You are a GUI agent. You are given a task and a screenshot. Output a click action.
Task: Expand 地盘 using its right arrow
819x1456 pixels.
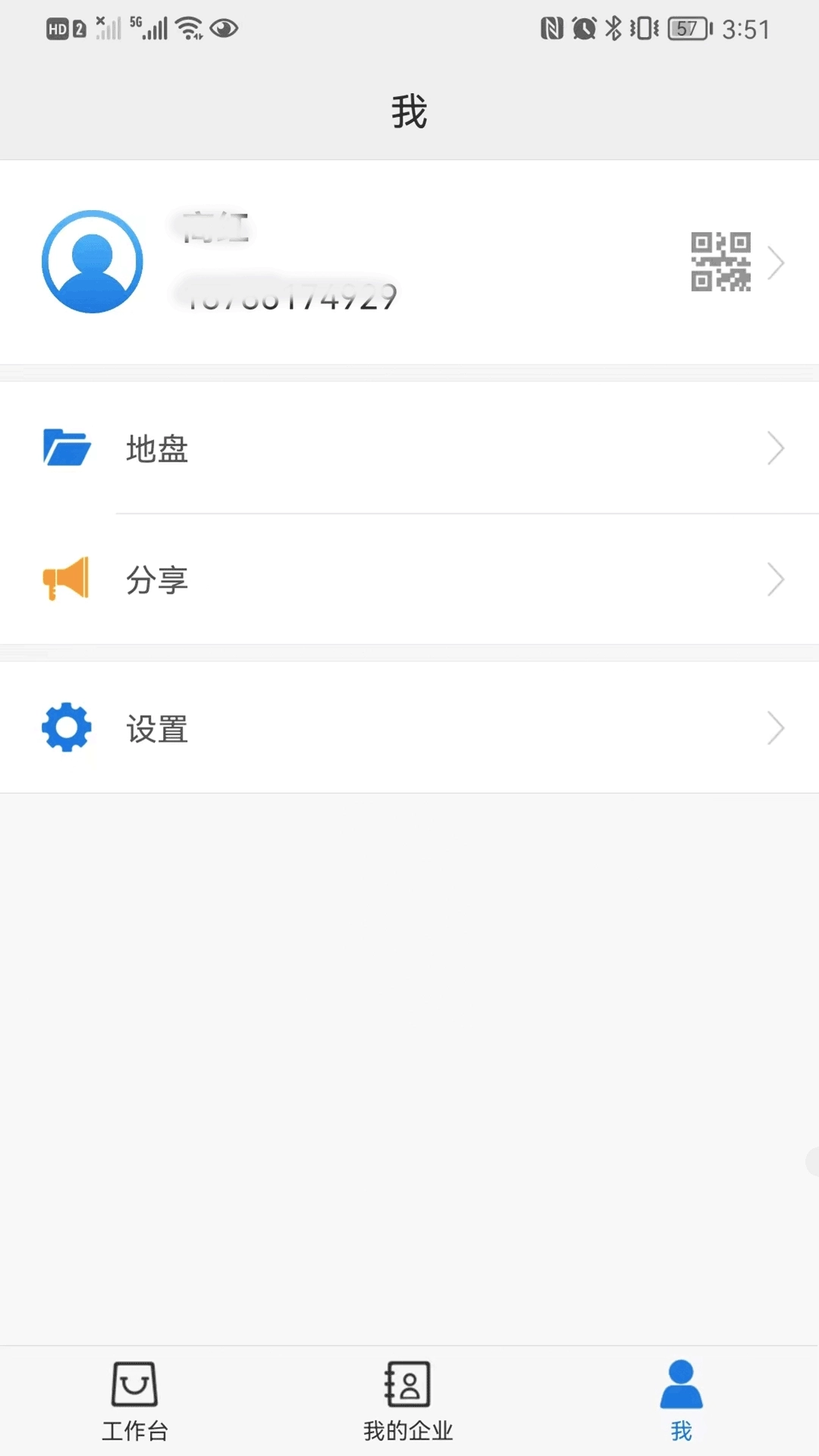point(776,448)
